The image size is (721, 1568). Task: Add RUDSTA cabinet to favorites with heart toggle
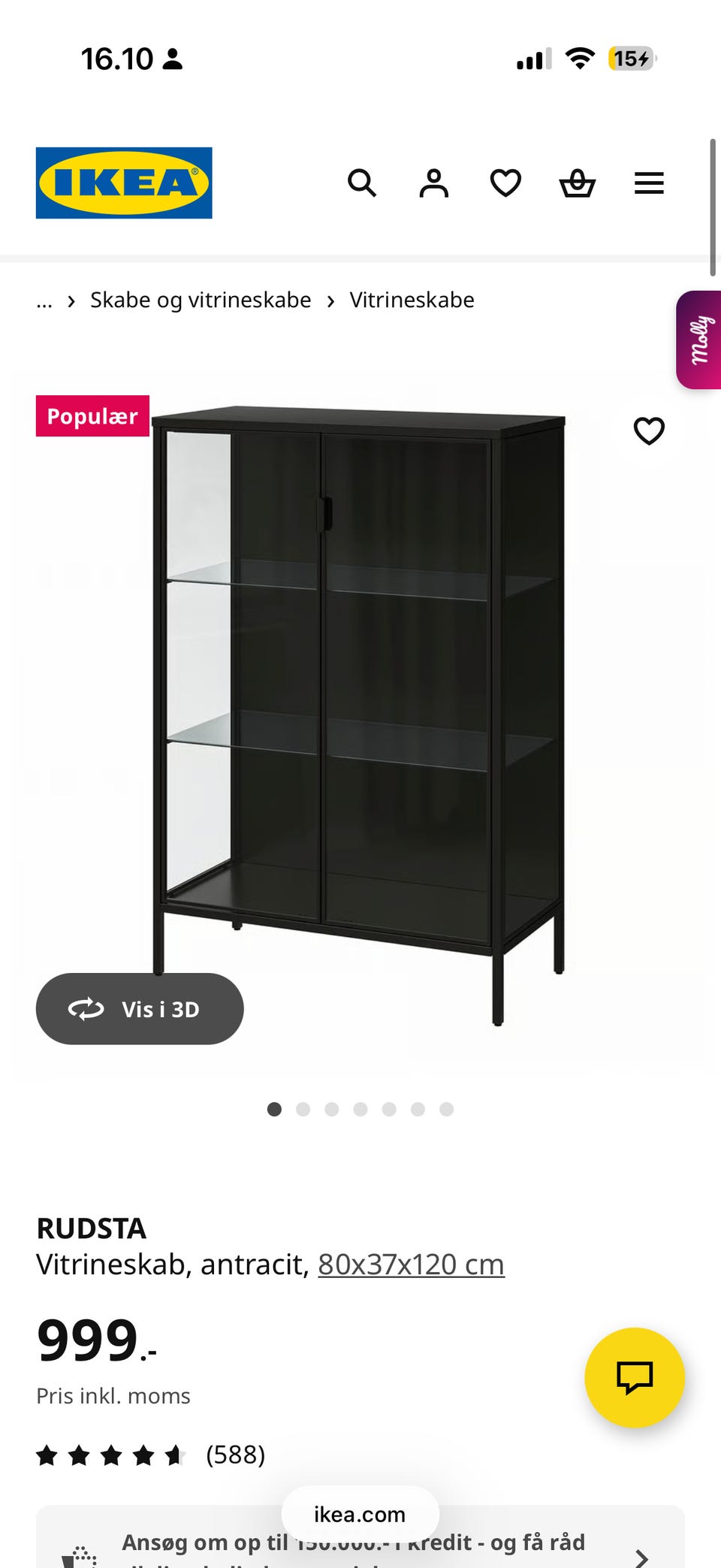[x=648, y=431]
